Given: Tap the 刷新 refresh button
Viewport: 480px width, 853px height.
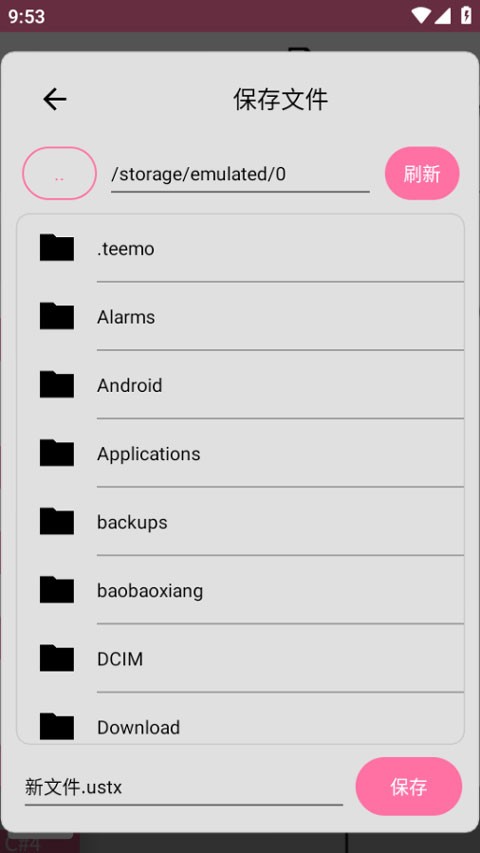Looking at the screenshot, I should click(422, 174).
